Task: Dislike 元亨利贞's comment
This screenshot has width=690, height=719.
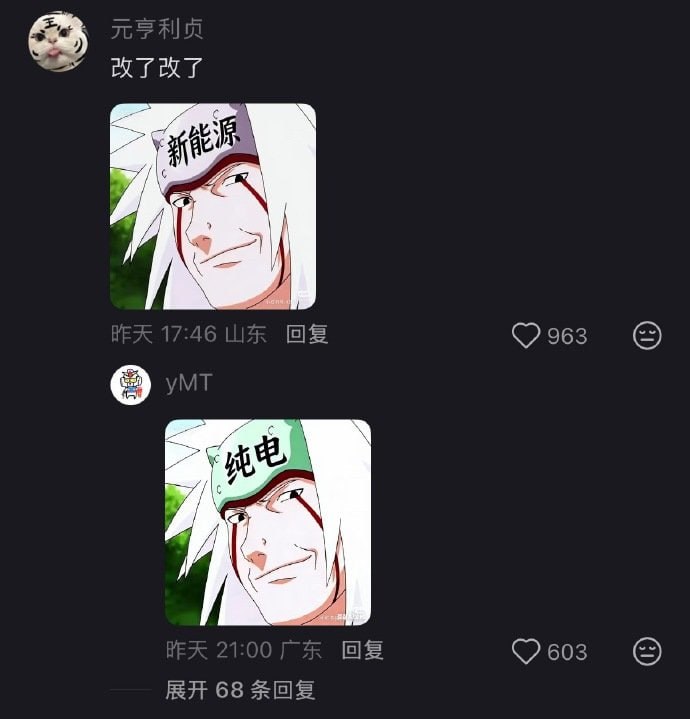Action: pos(647,336)
